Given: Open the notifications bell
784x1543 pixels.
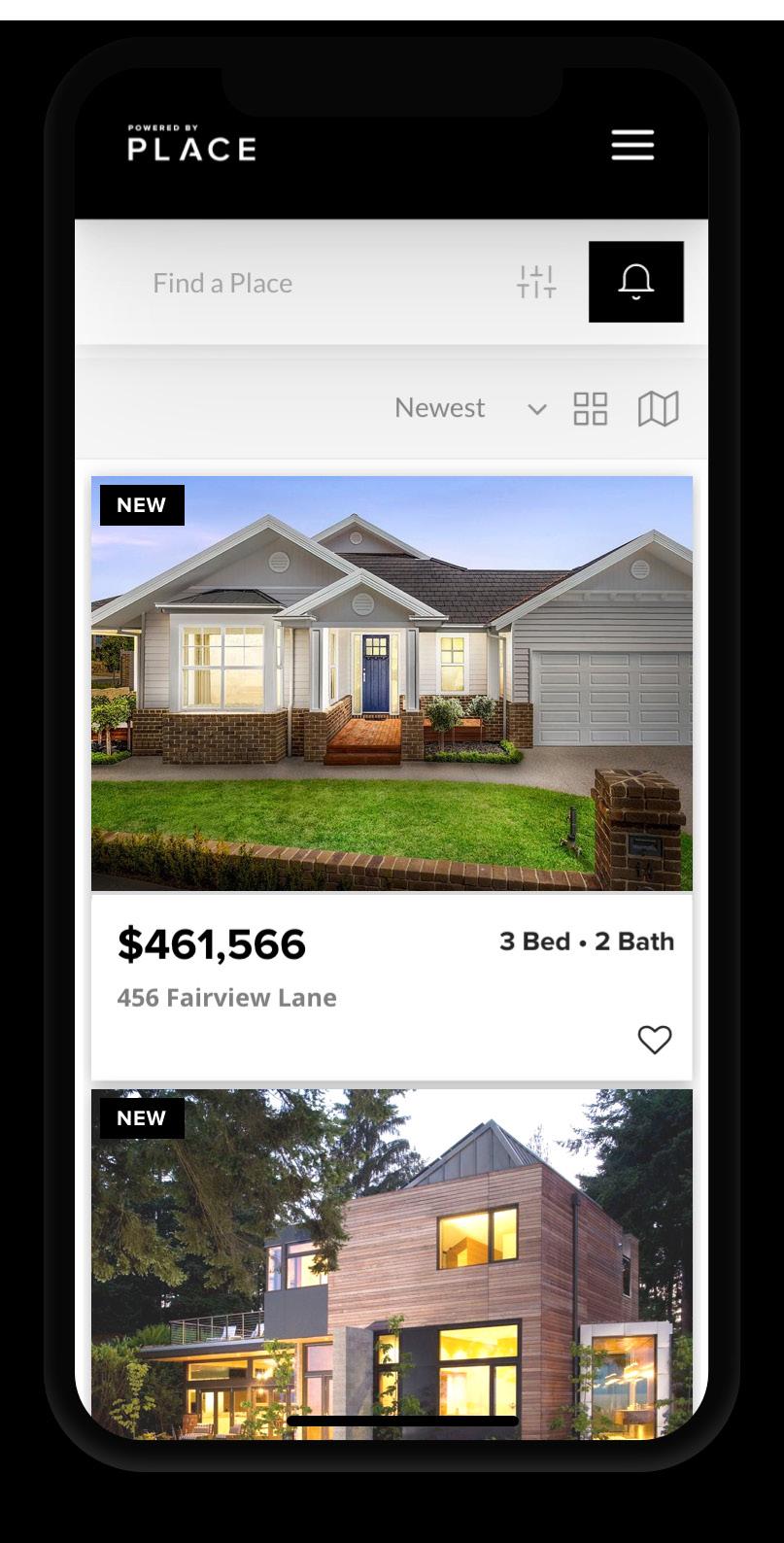Looking at the screenshot, I should (636, 282).
